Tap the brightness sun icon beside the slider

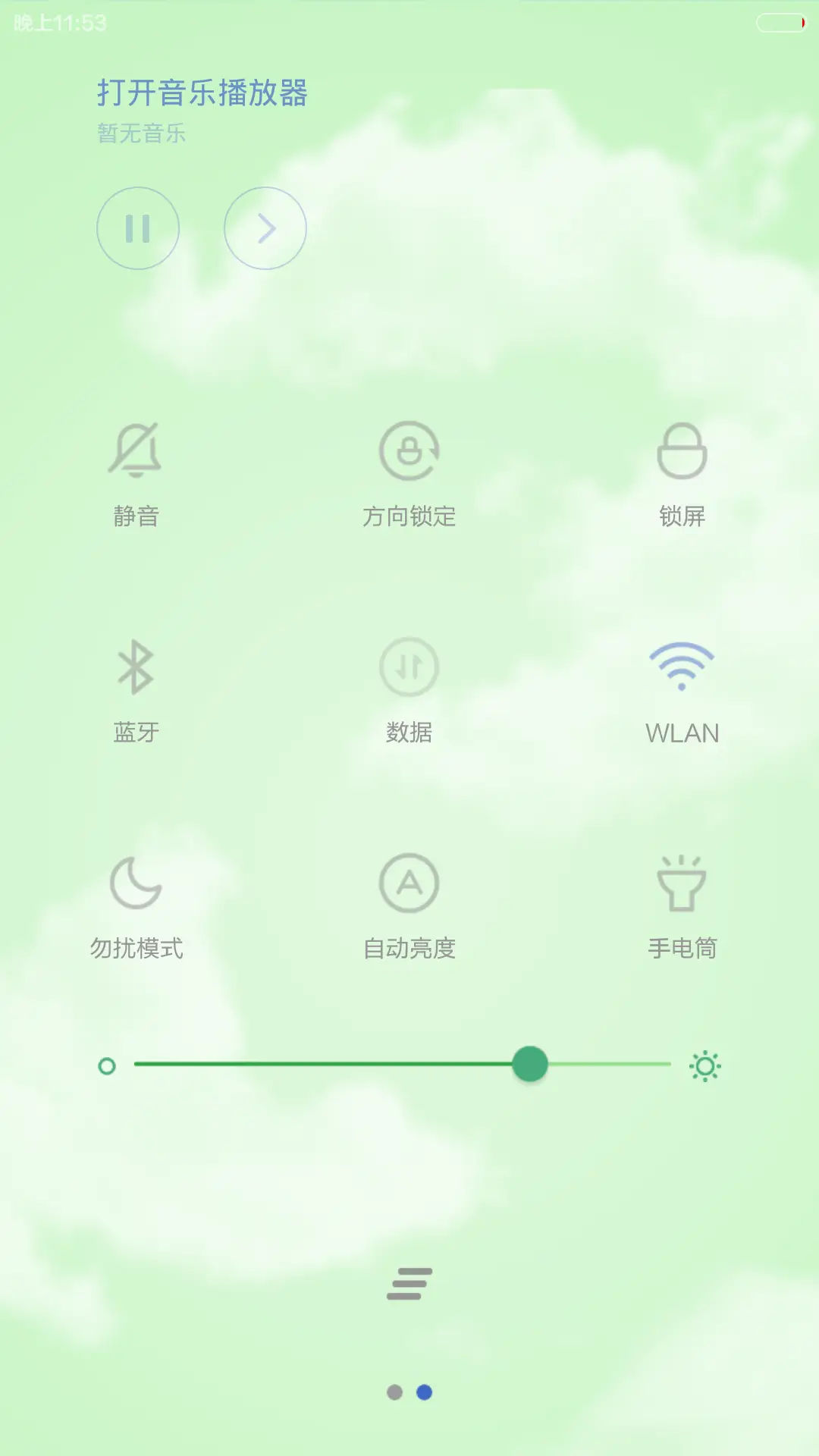tap(704, 1065)
